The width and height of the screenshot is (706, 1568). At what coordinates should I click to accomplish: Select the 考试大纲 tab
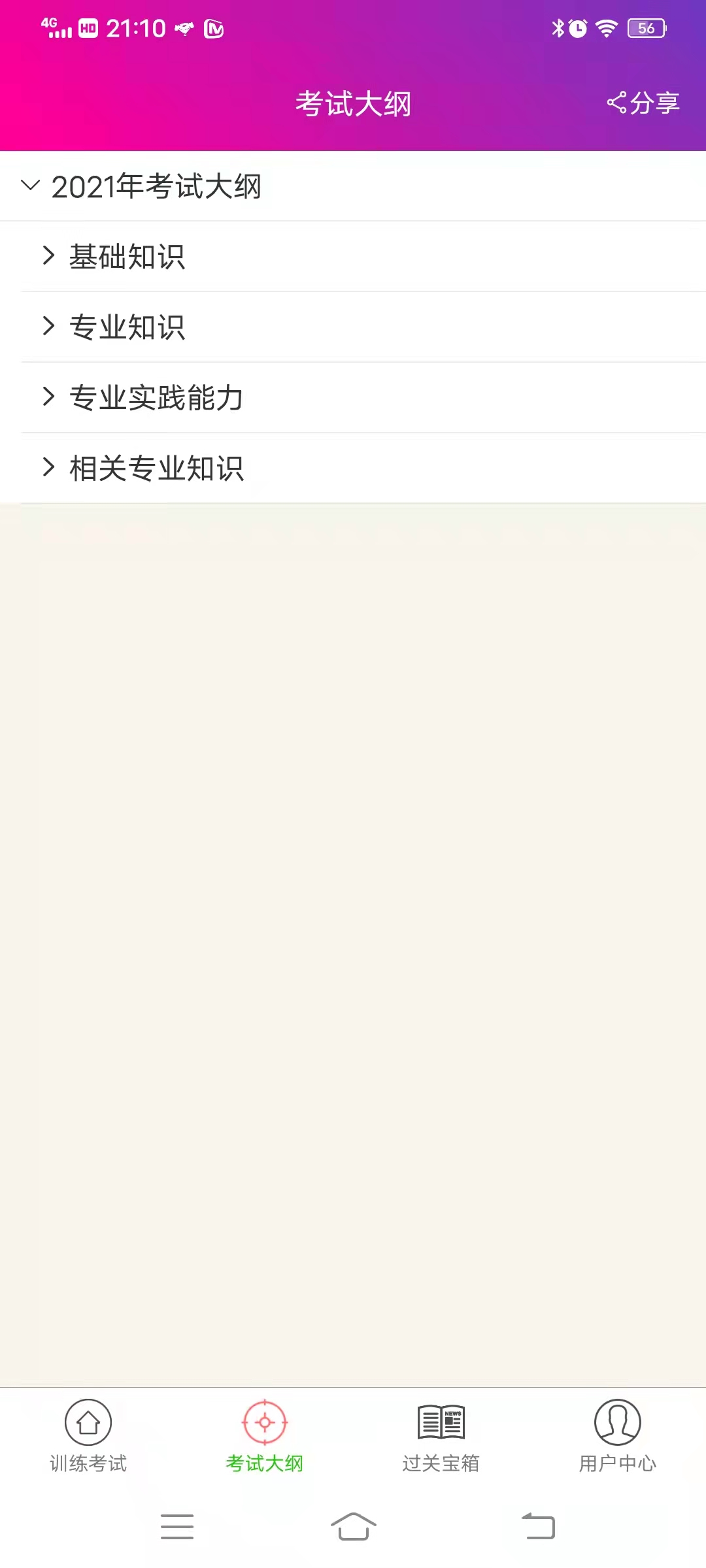265,1436
